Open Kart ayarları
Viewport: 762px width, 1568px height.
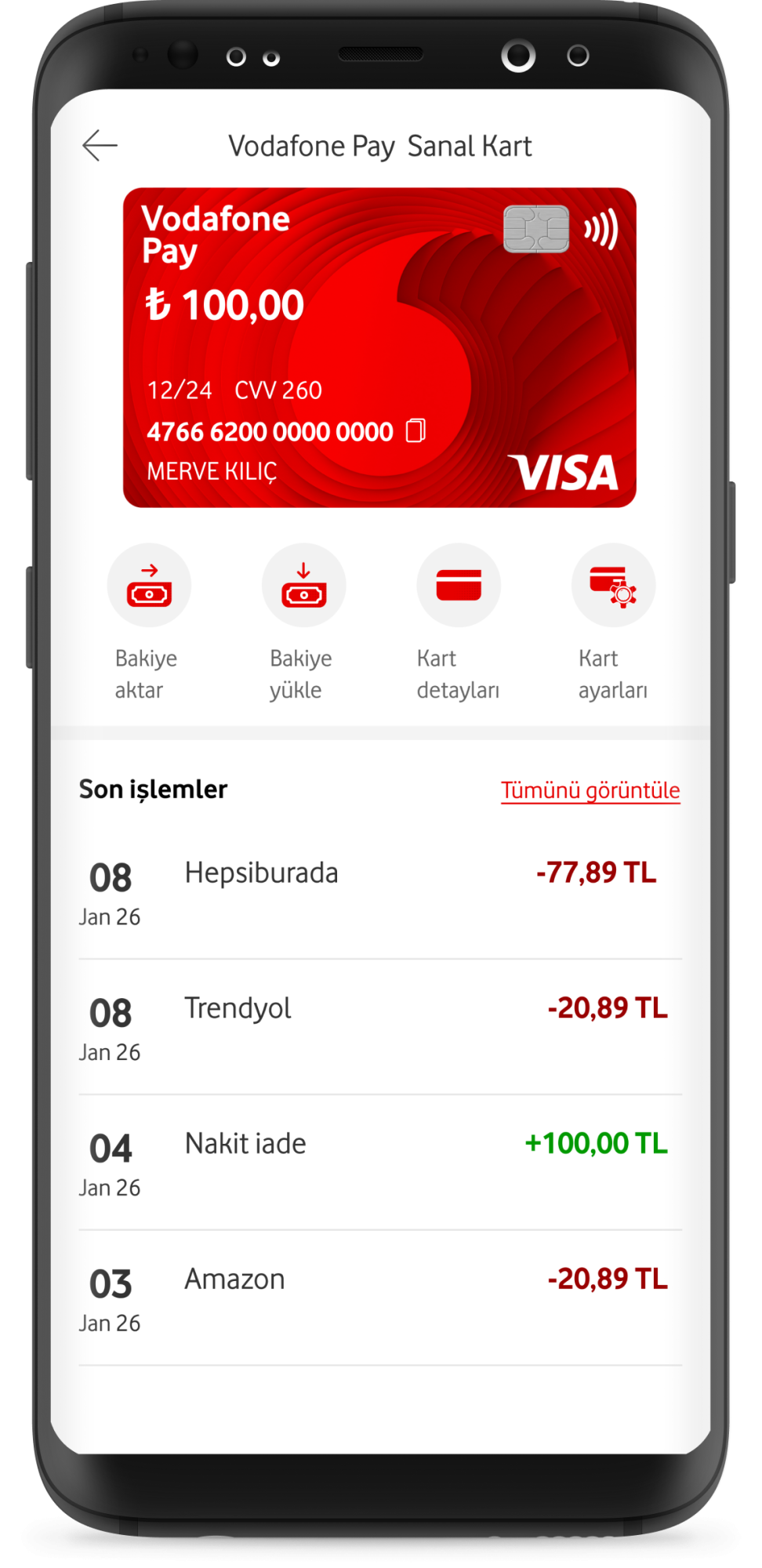click(x=613, y=586)
